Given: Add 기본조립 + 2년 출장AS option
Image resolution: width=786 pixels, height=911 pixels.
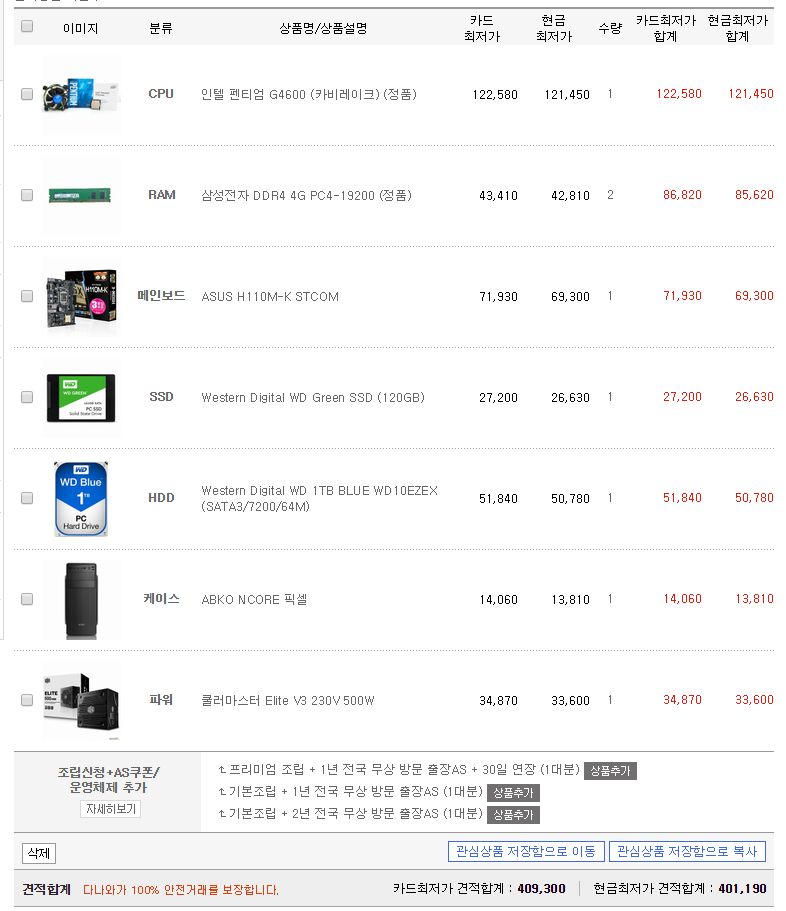Looking at the screenshot, I should [x=513, y=815].
